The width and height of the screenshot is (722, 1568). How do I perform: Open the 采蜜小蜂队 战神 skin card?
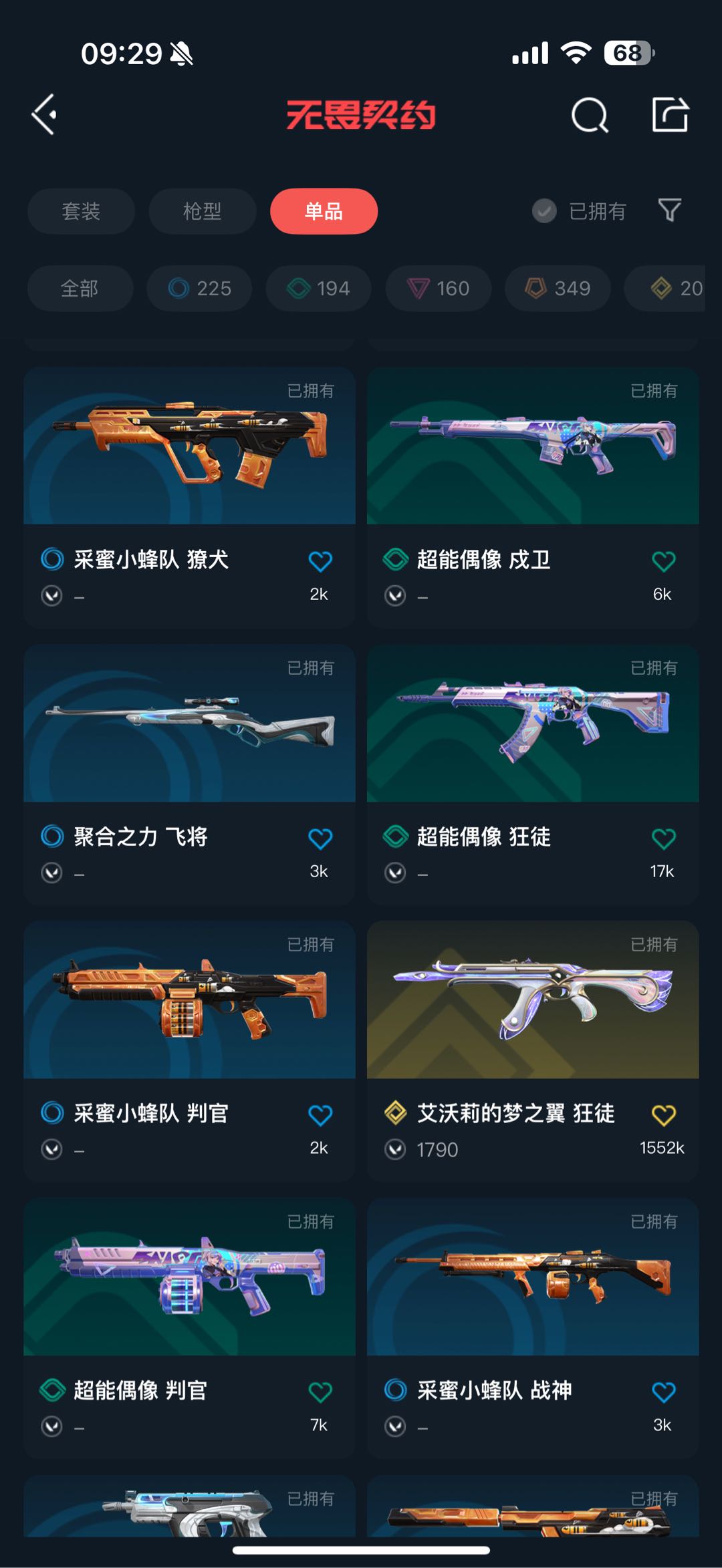(x=532, y=1277)
